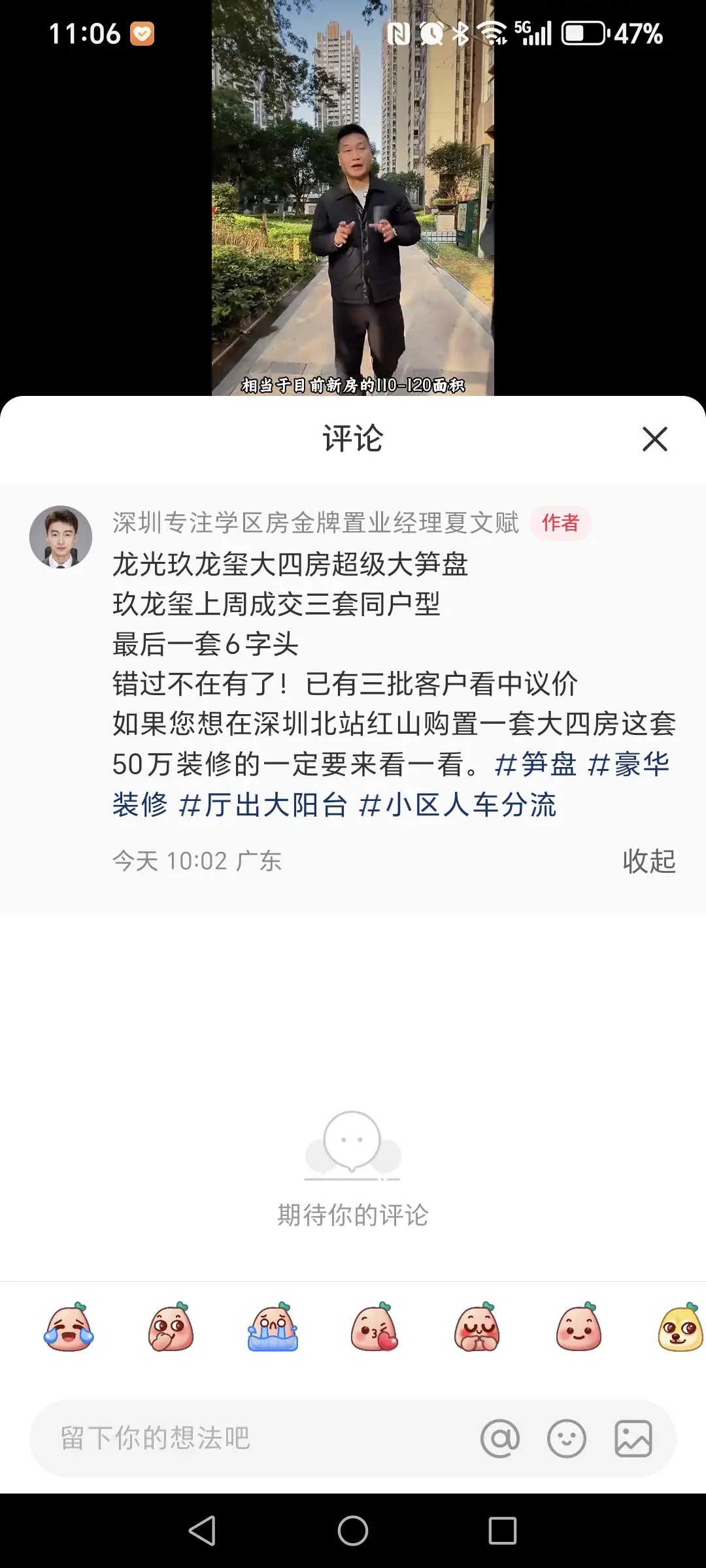Close the 评论 comments panel

(x=654, y=439)
